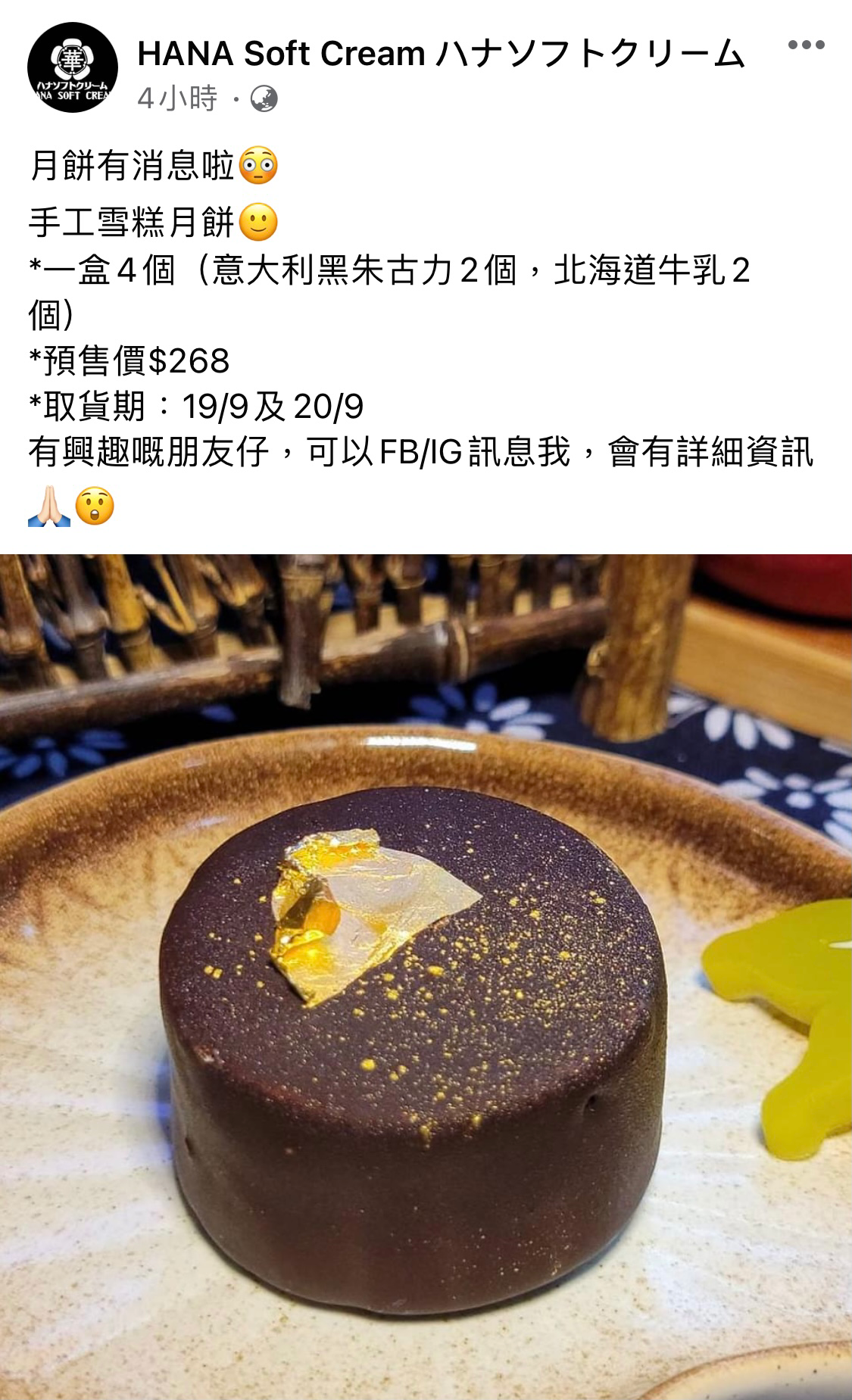Tap the HANA Soft Cream page name
The image size is (852, 1400).
tap(441, 54)
